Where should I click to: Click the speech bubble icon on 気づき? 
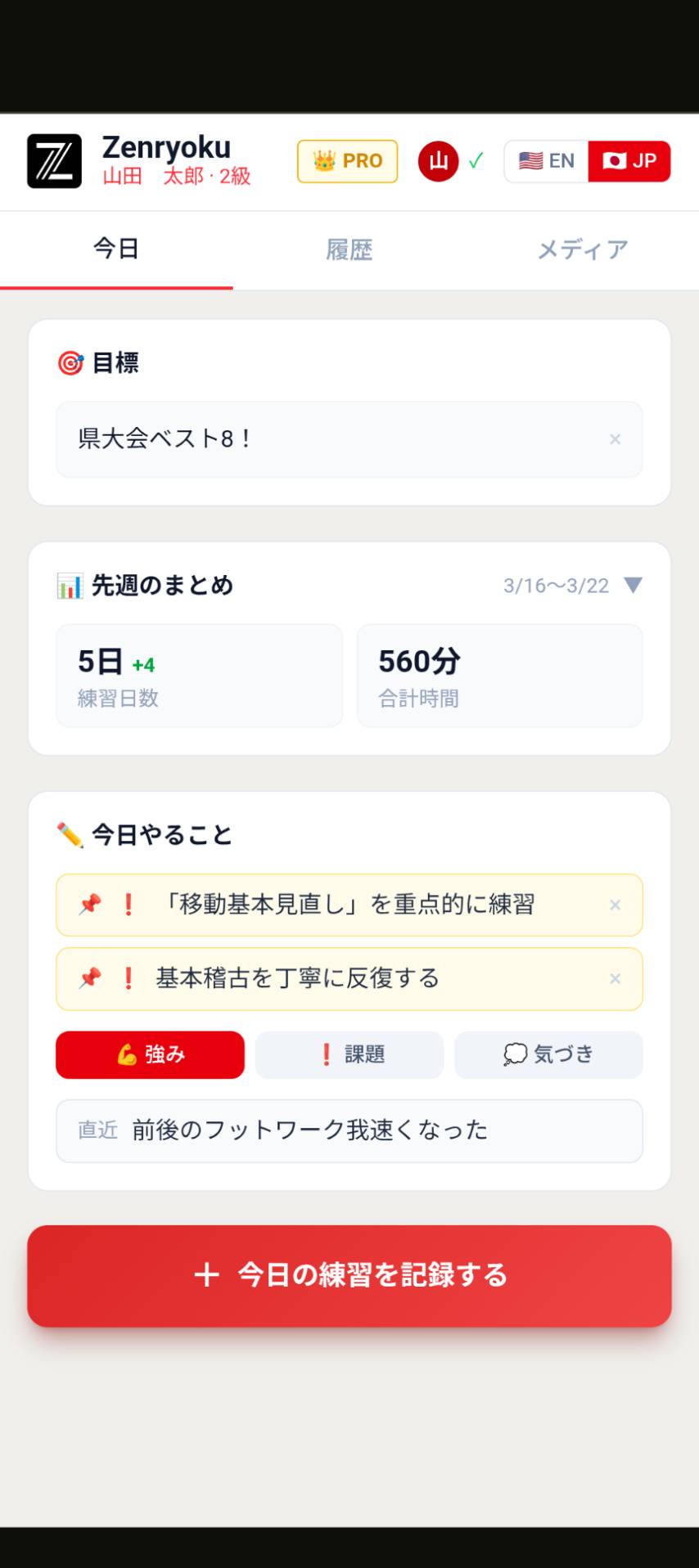516,1054
